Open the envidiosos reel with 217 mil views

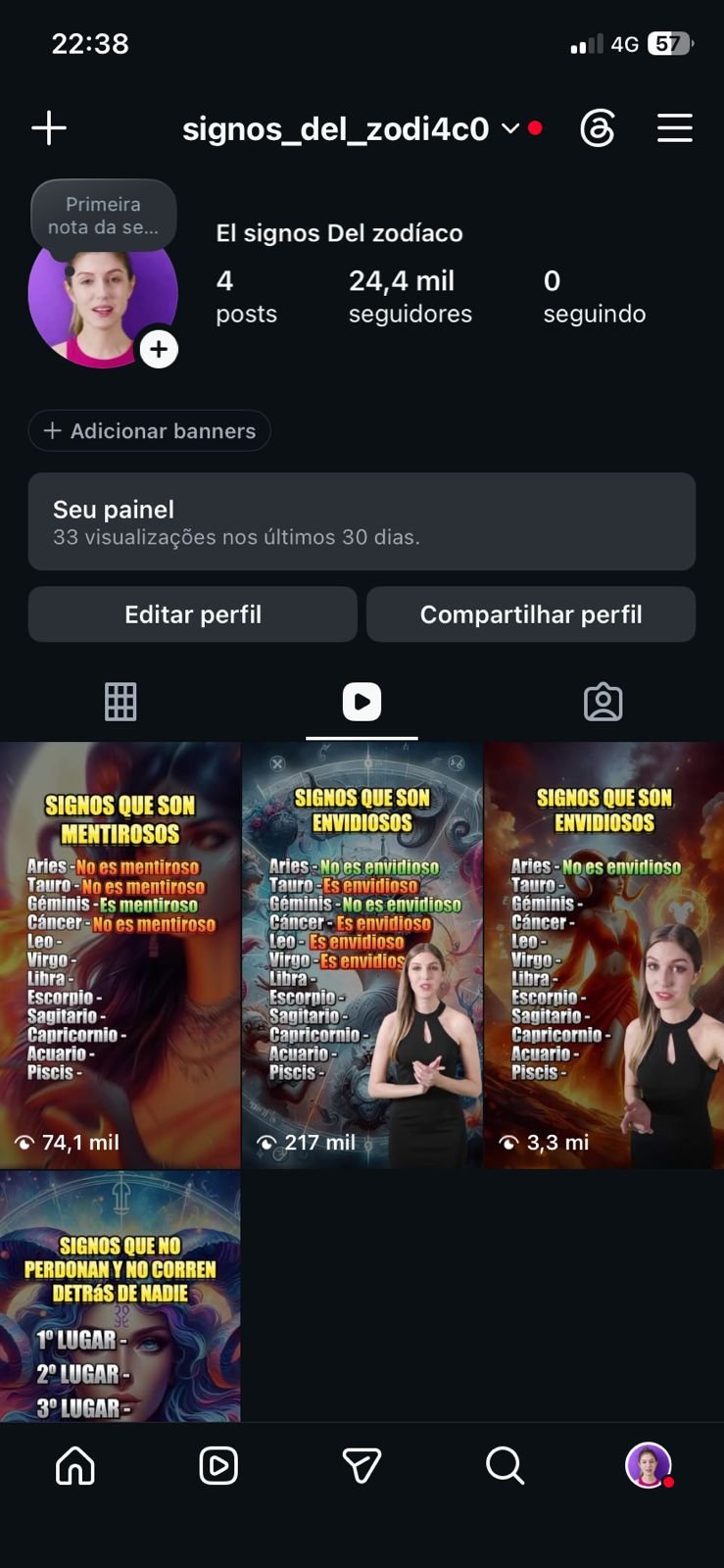(362, 955)
